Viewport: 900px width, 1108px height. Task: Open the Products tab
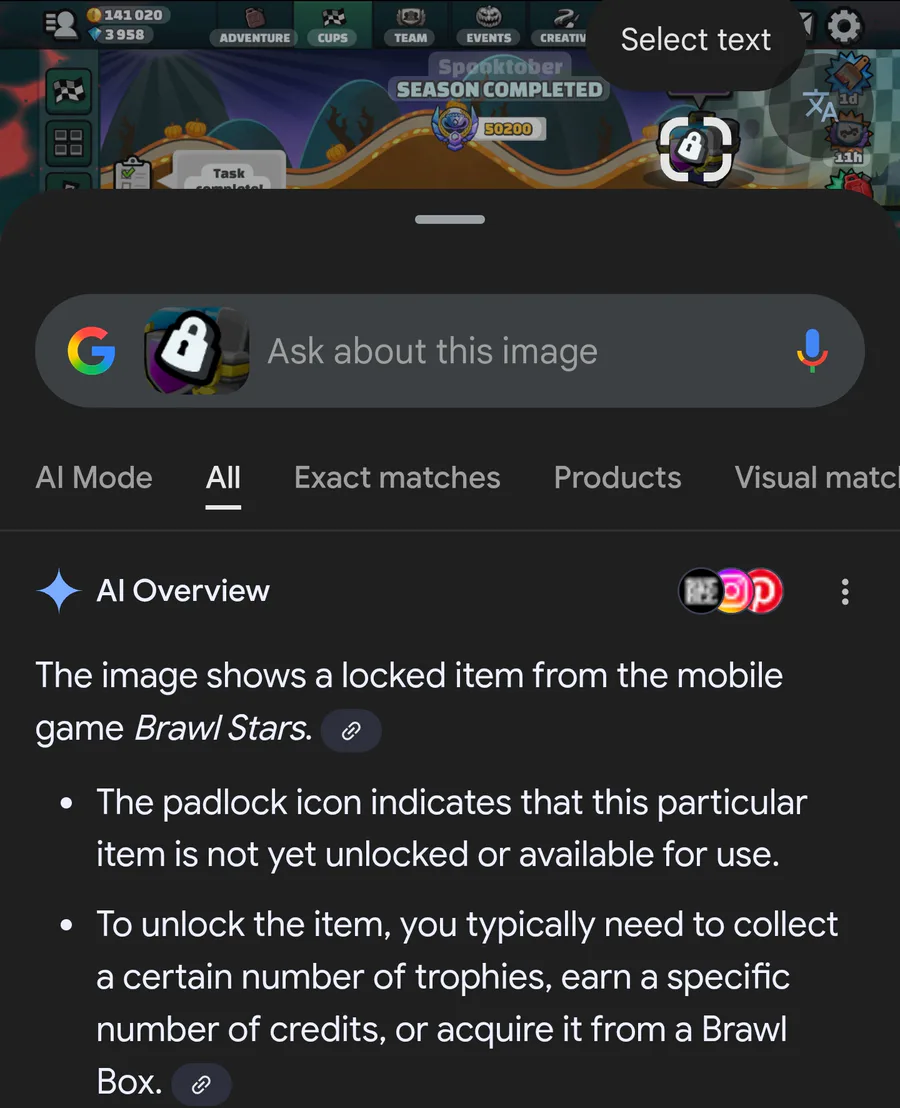617,477
